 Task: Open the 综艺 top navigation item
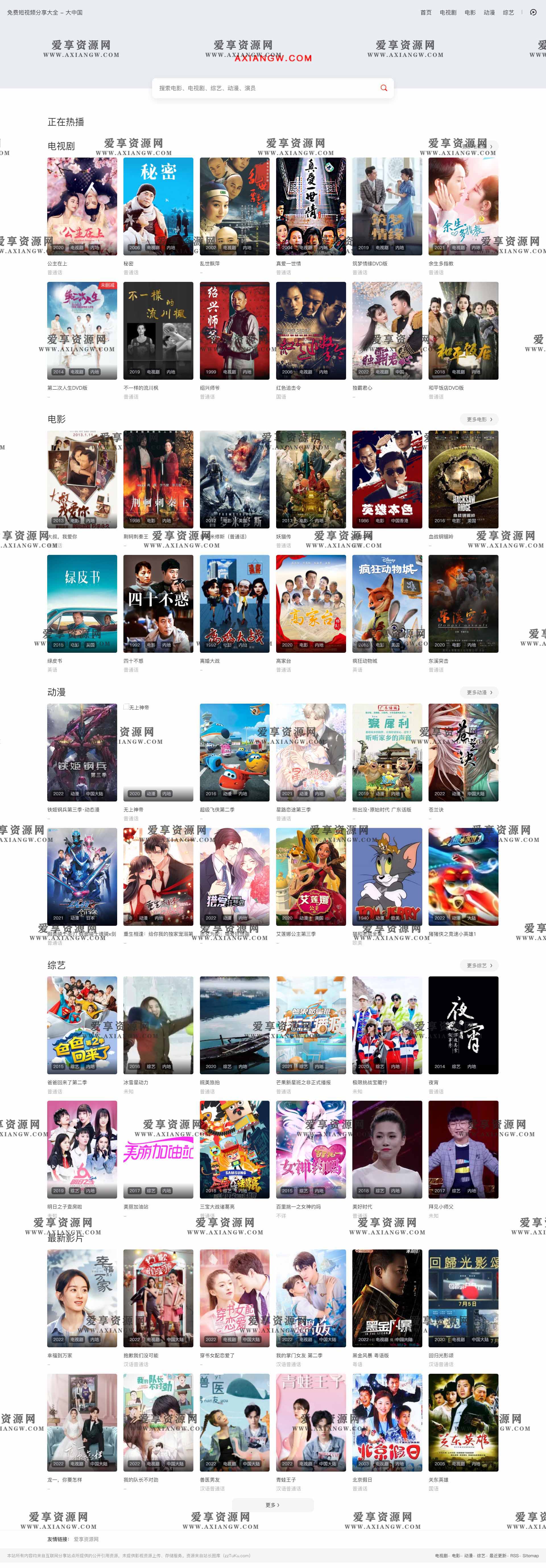click(508, 12)
